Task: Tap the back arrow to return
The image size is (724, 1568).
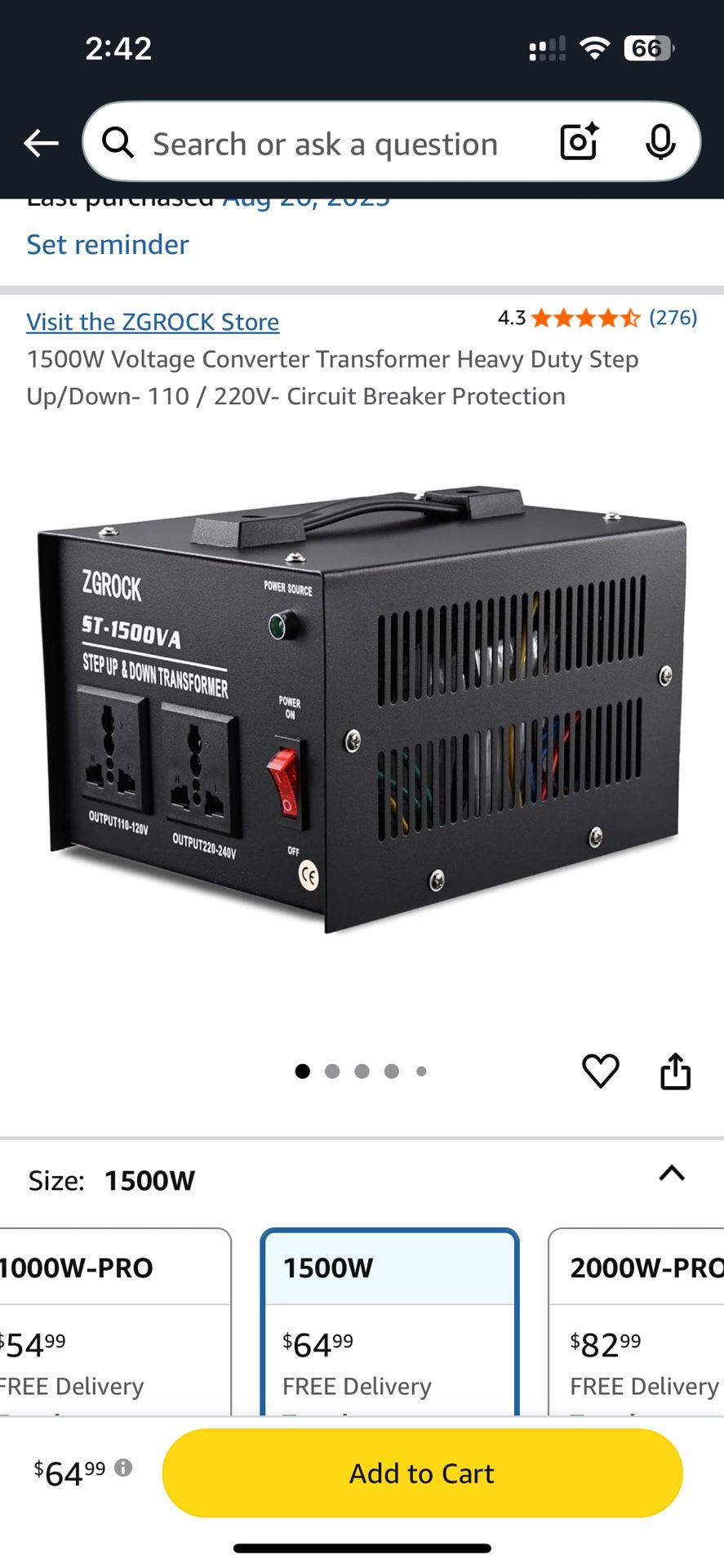Action: (x=41, y=142)
